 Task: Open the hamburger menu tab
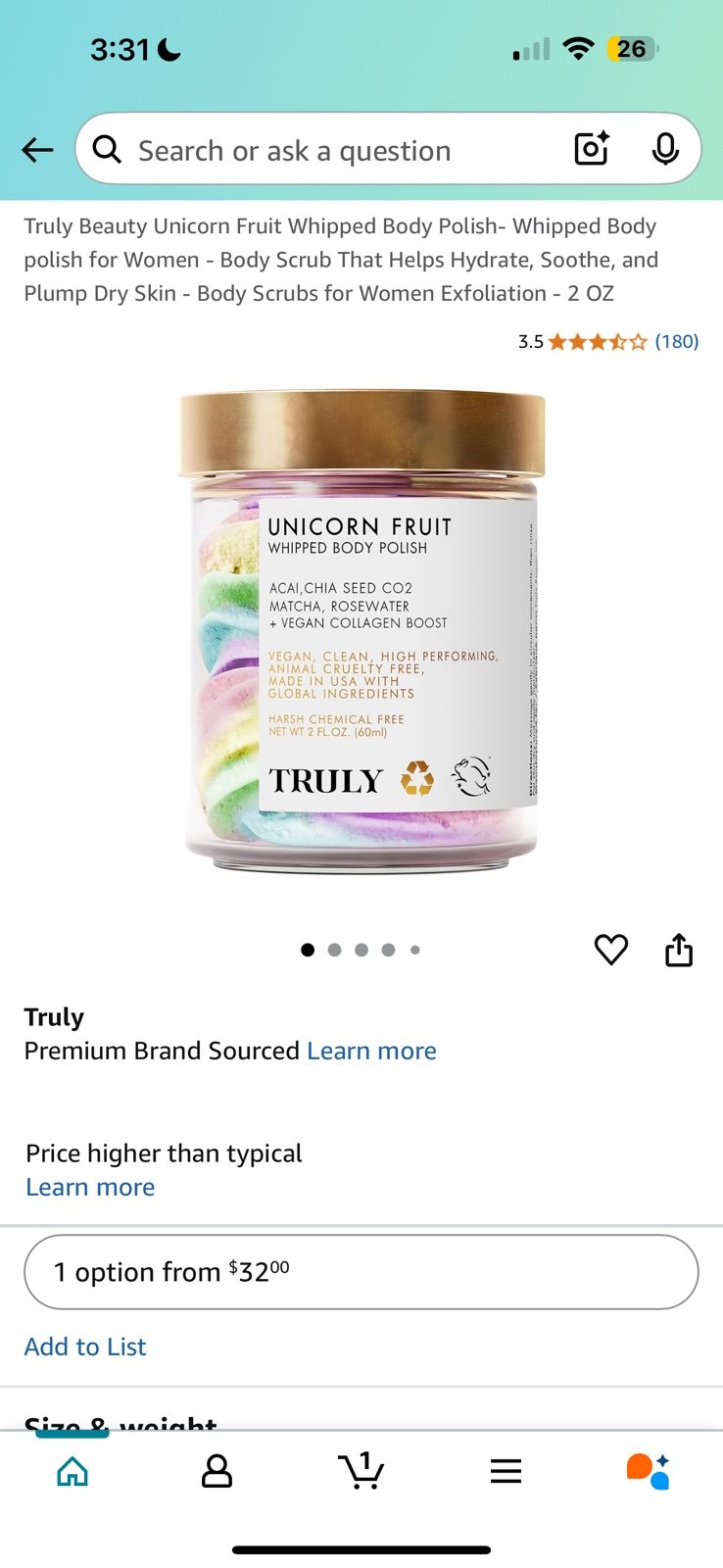point(506,1471)
